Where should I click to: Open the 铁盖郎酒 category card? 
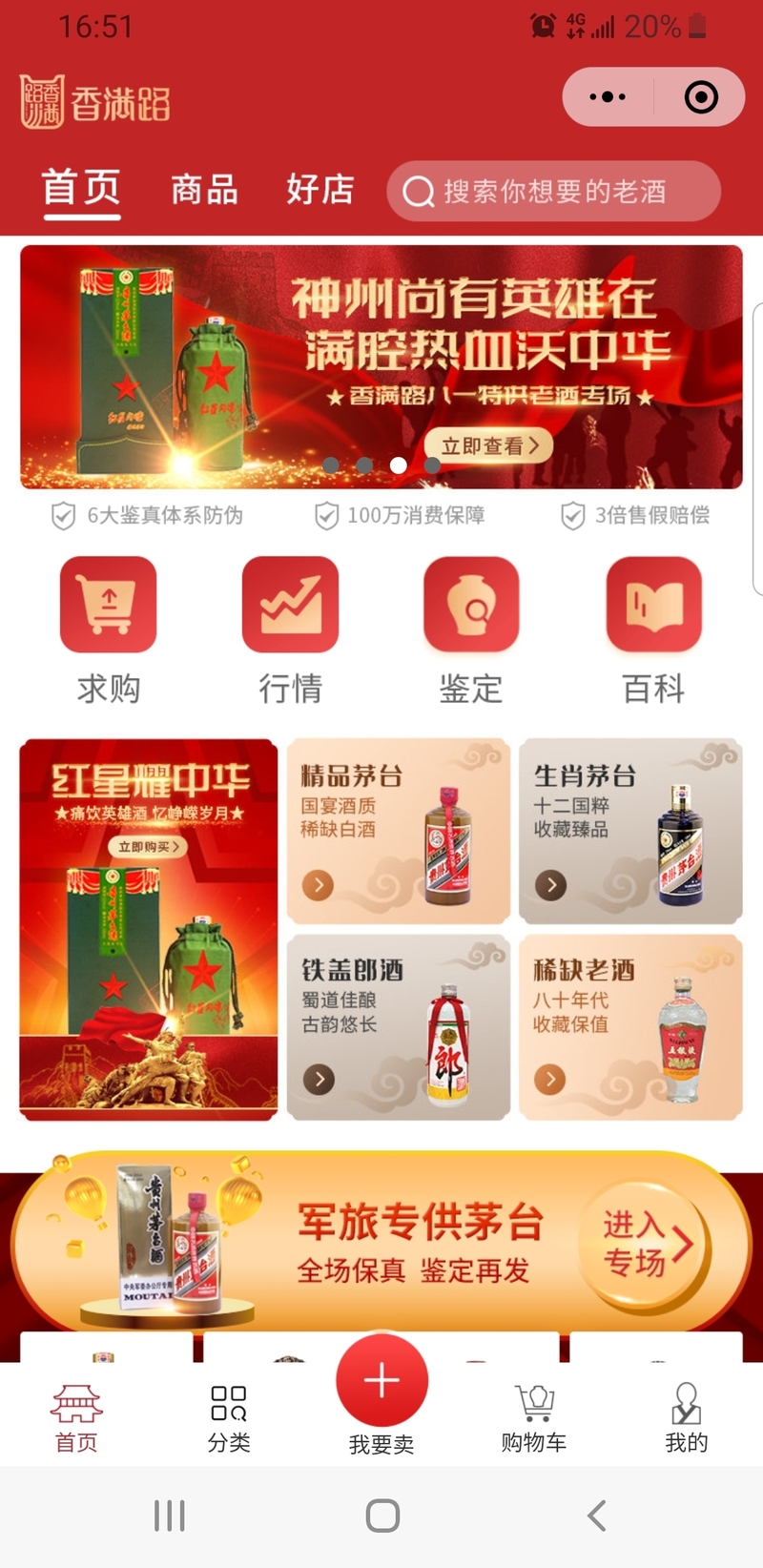399,1027
